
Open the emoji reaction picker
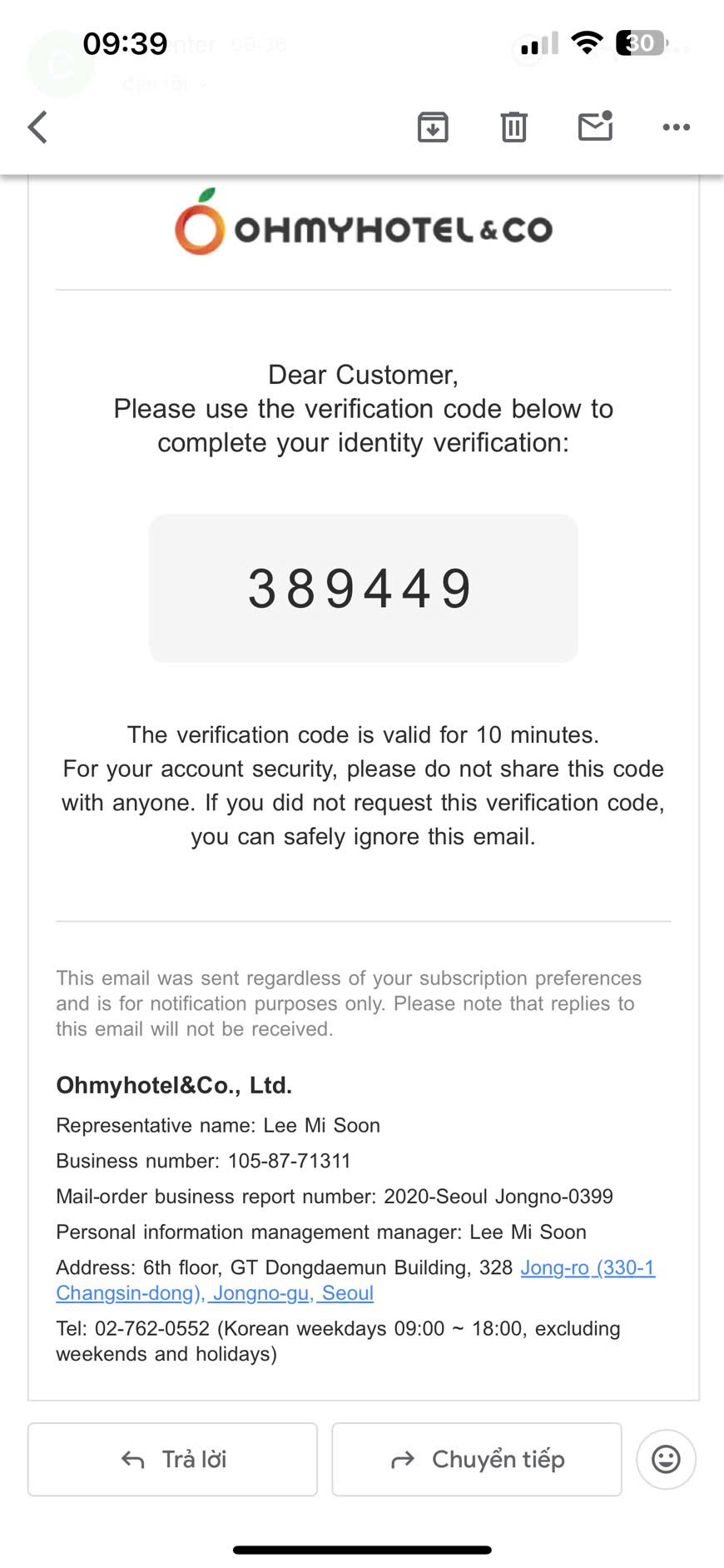[666, 1459]
